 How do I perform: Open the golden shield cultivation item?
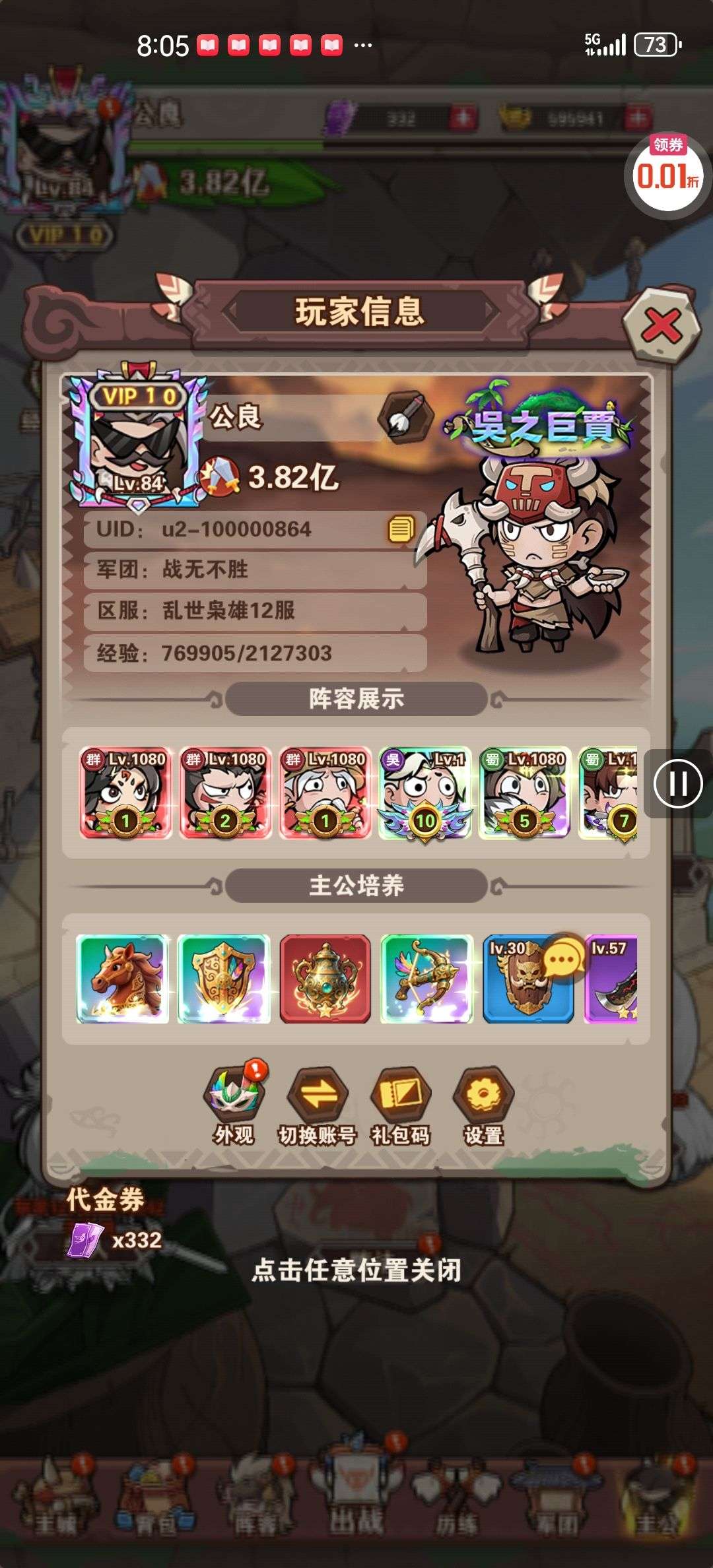[x=224, y=979]
